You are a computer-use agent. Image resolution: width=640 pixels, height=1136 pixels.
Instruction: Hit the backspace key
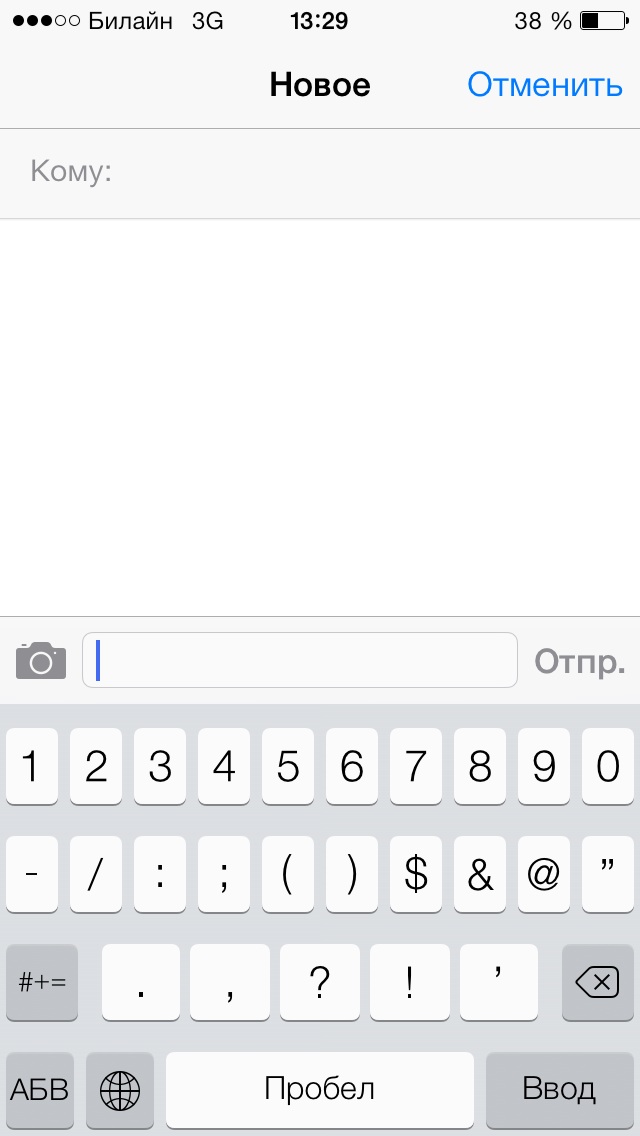point(598,982)
